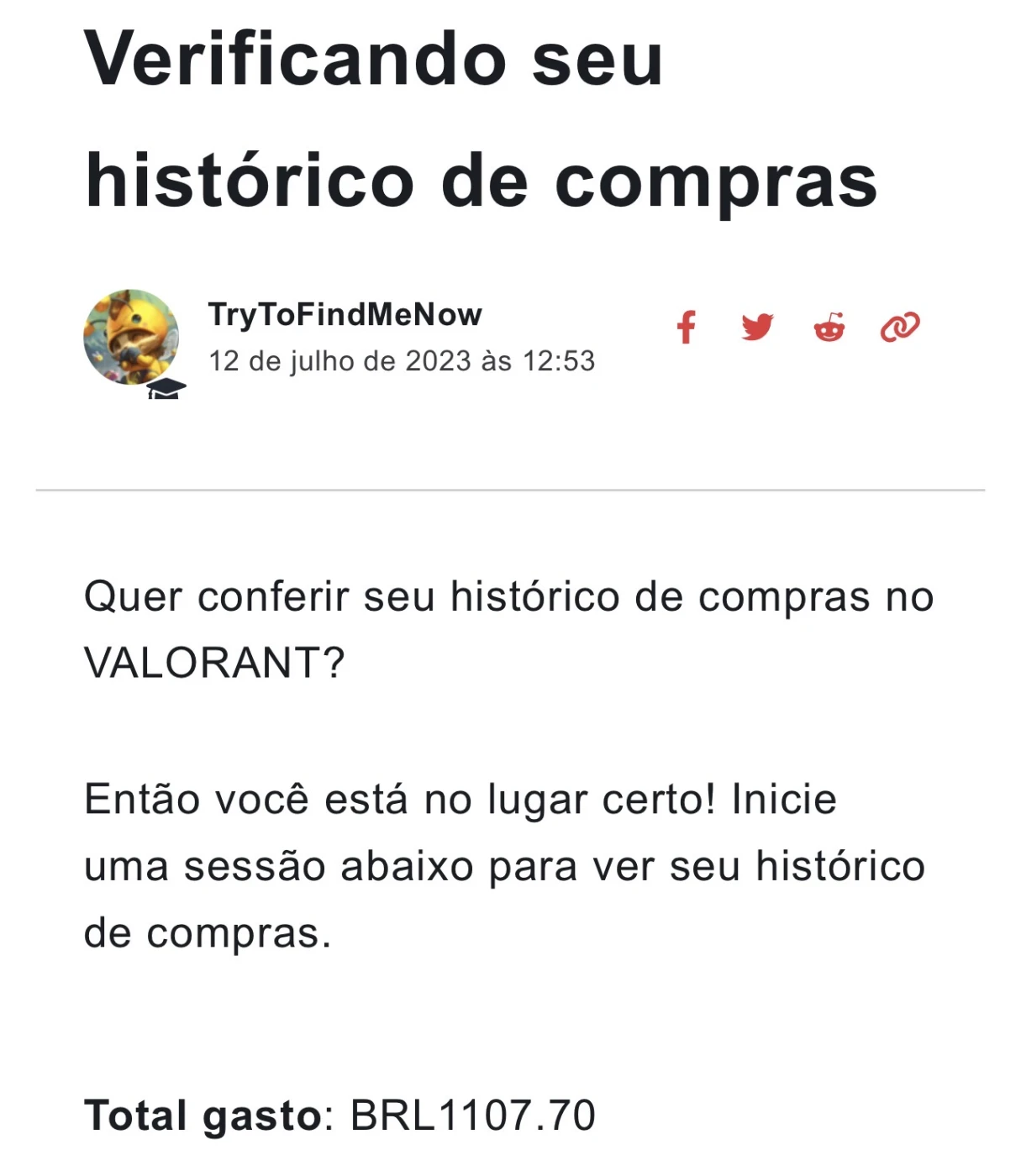1021x1176 pixels.
Task: Open TryToFindMeNow's author profile
Action: (345, 314)
